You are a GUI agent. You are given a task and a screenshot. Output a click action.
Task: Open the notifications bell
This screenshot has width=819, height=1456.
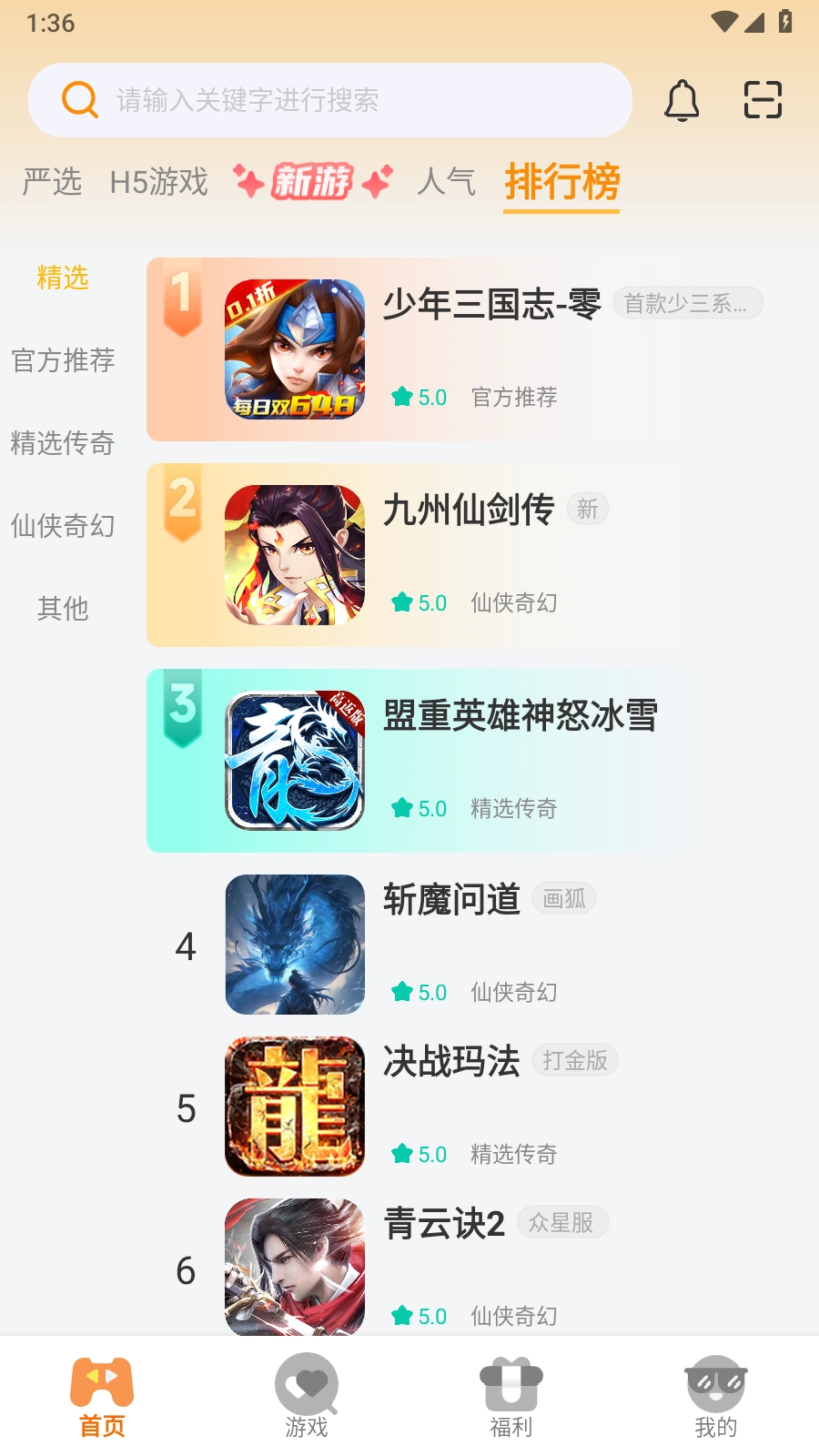pyautogui.click(x=682, y=100)
